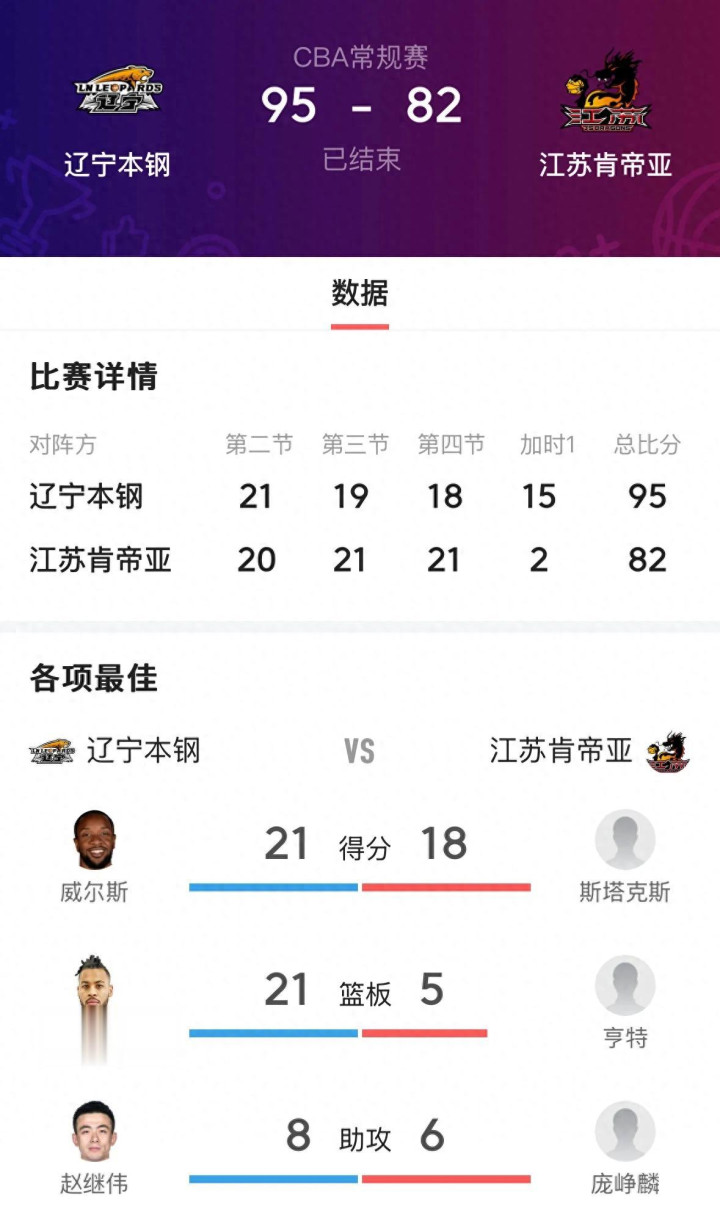
Task: View player 亨特 profile
Action: coord(625,986)
